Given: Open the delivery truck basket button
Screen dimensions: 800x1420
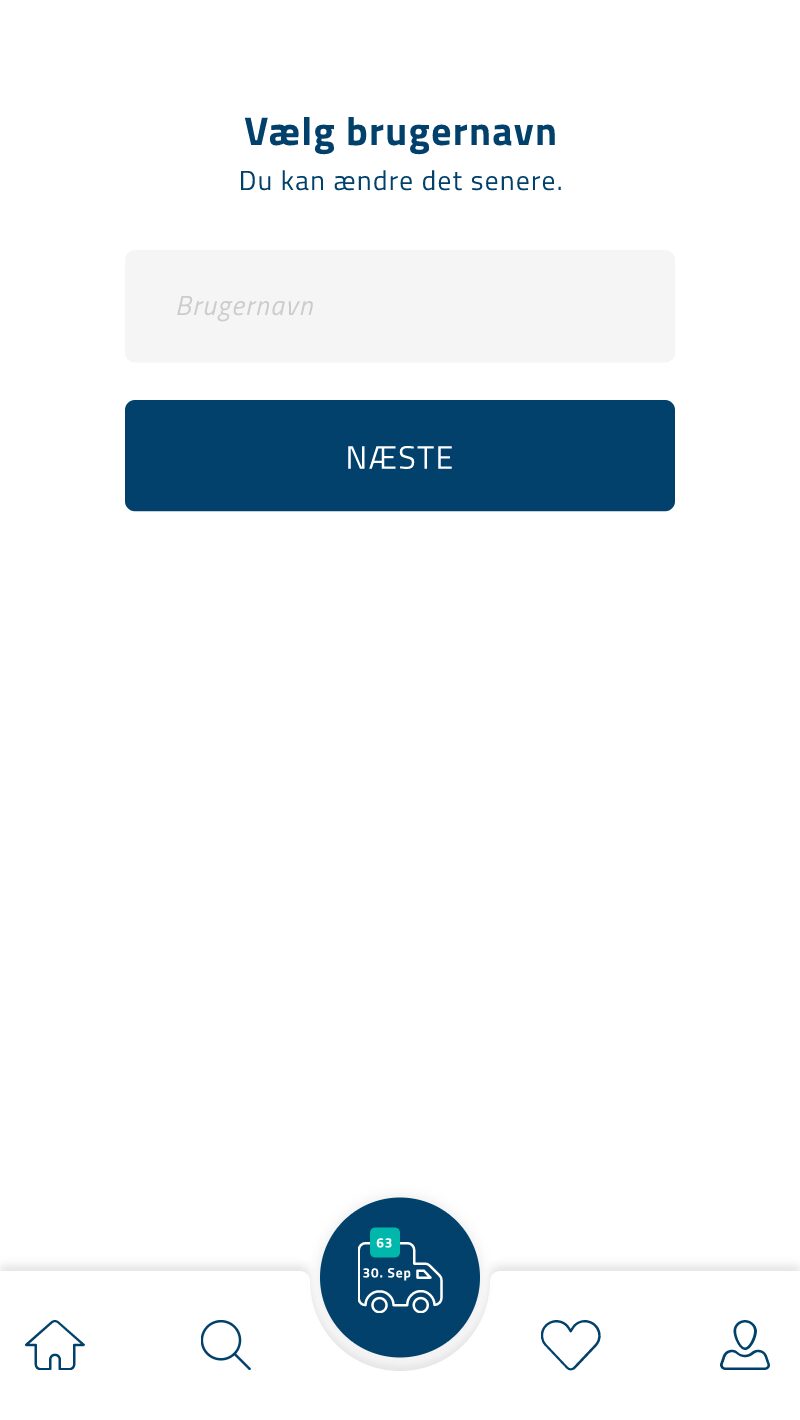Looking at the screenshot, I should point(400,1277).
